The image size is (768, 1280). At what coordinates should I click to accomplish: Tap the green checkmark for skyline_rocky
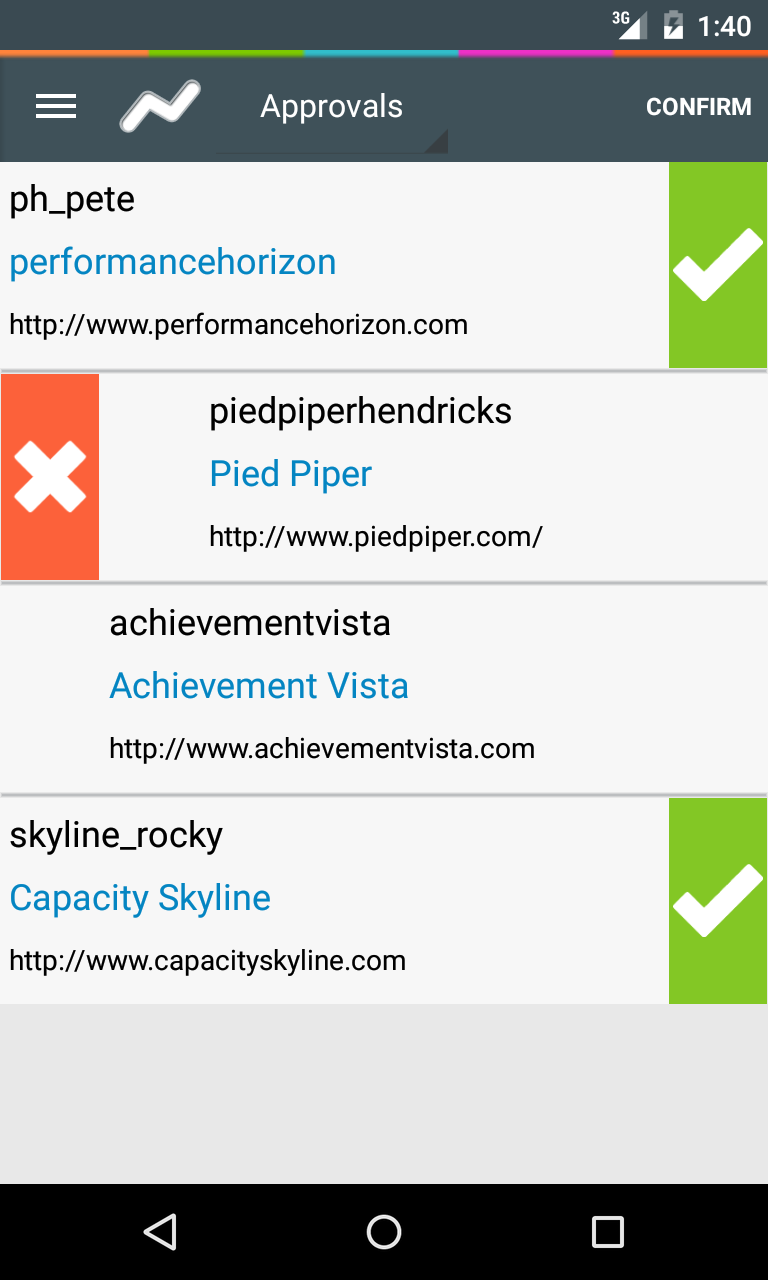(x=717, y=900)
